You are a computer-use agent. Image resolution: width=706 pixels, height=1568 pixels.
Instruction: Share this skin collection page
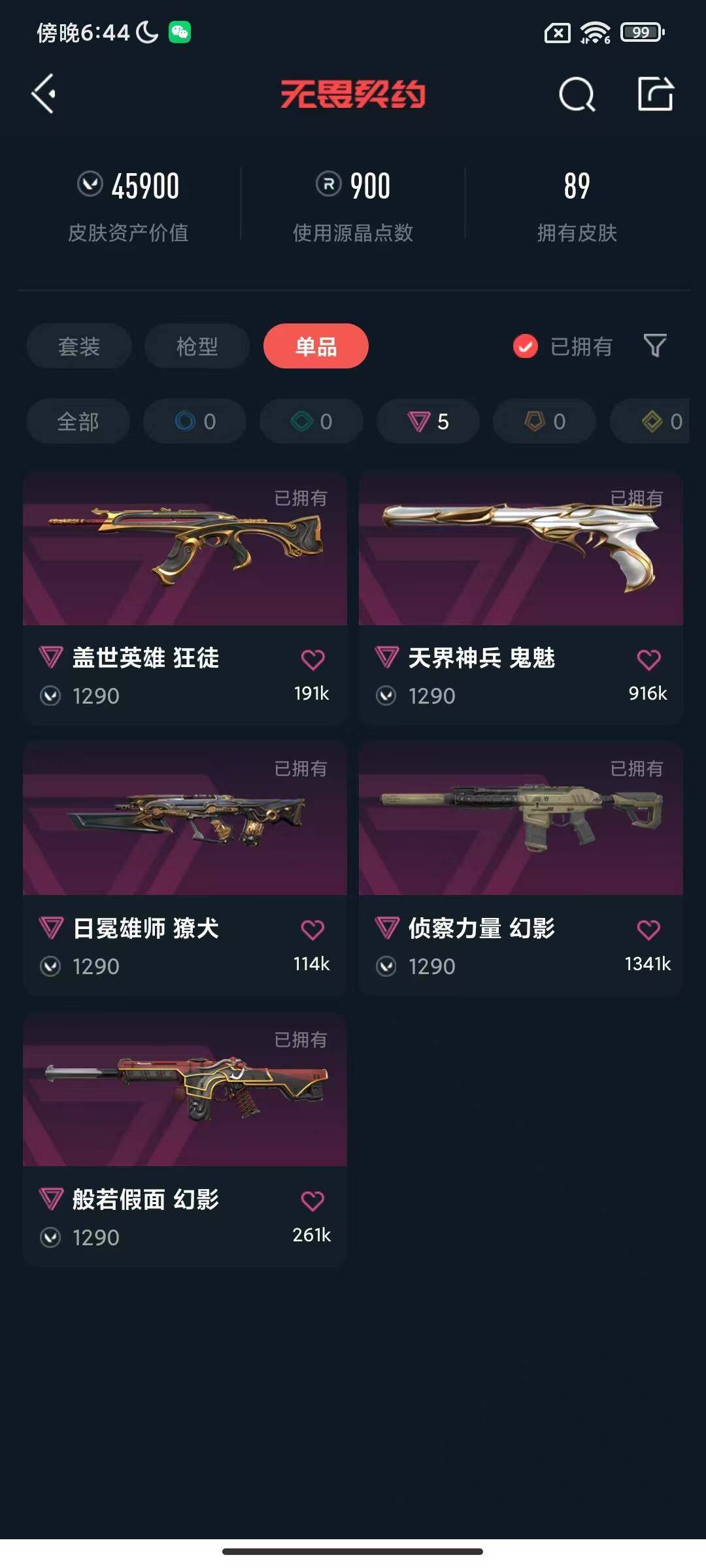tap(655, 95)
